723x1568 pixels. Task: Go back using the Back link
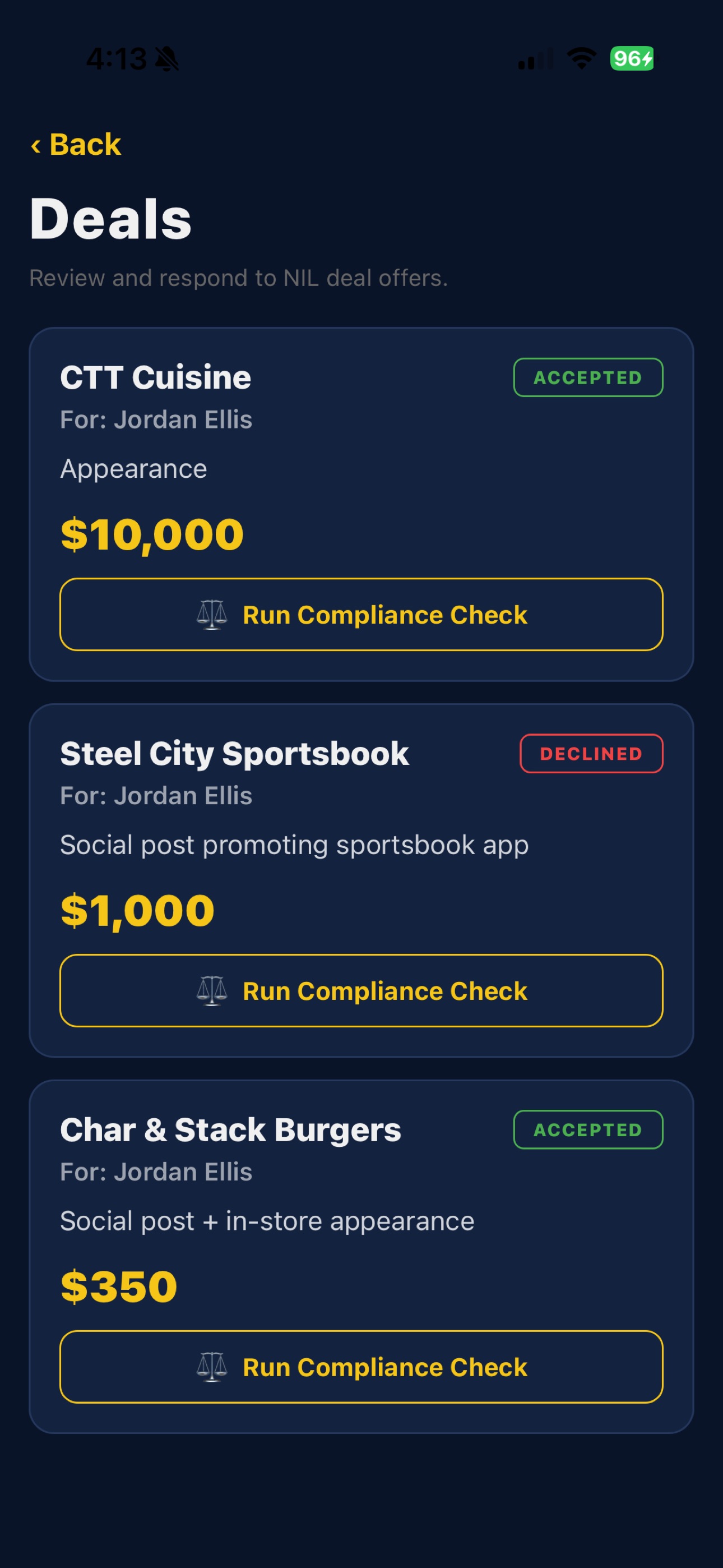click(76, 145)
